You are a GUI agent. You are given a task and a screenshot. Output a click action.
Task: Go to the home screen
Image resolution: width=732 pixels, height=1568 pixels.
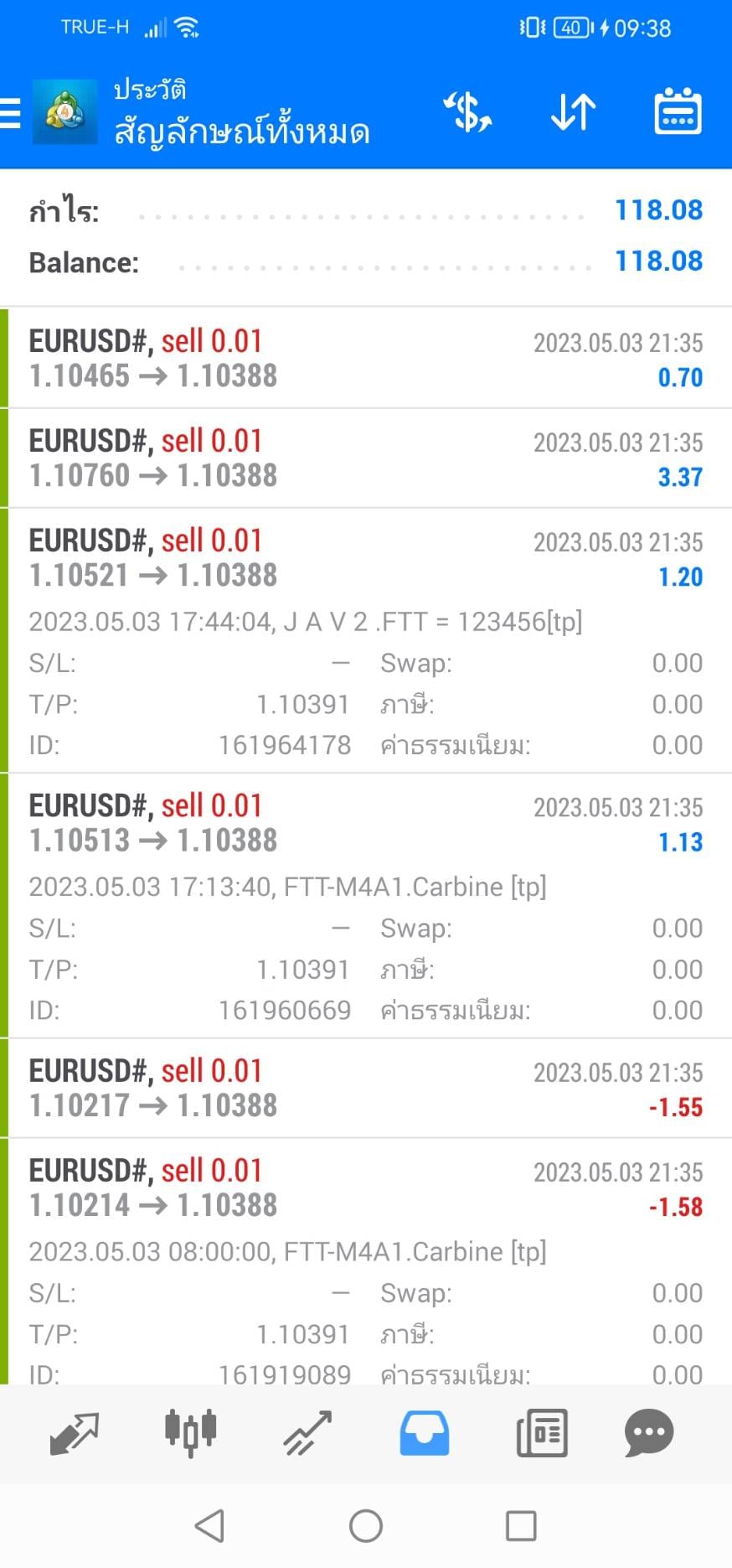coord(366,1525)
